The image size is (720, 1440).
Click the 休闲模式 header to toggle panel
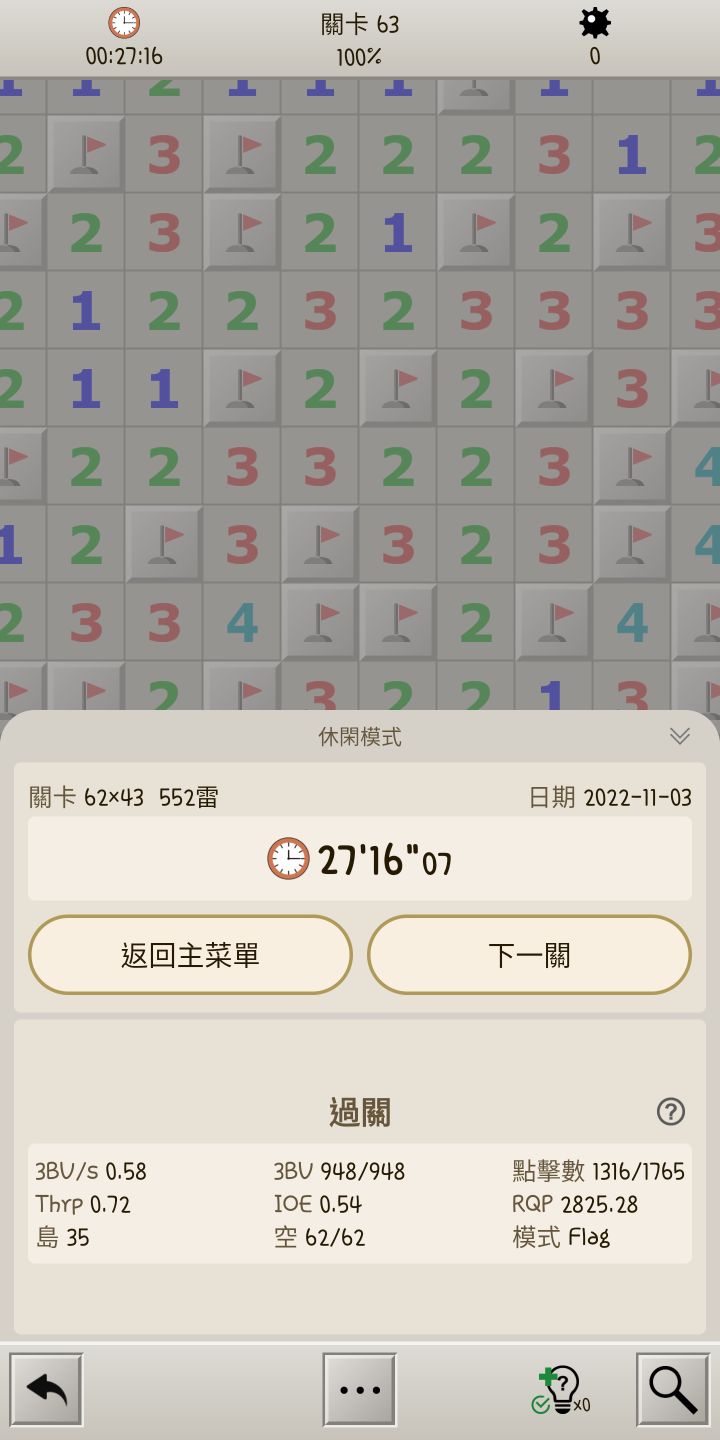360,737
